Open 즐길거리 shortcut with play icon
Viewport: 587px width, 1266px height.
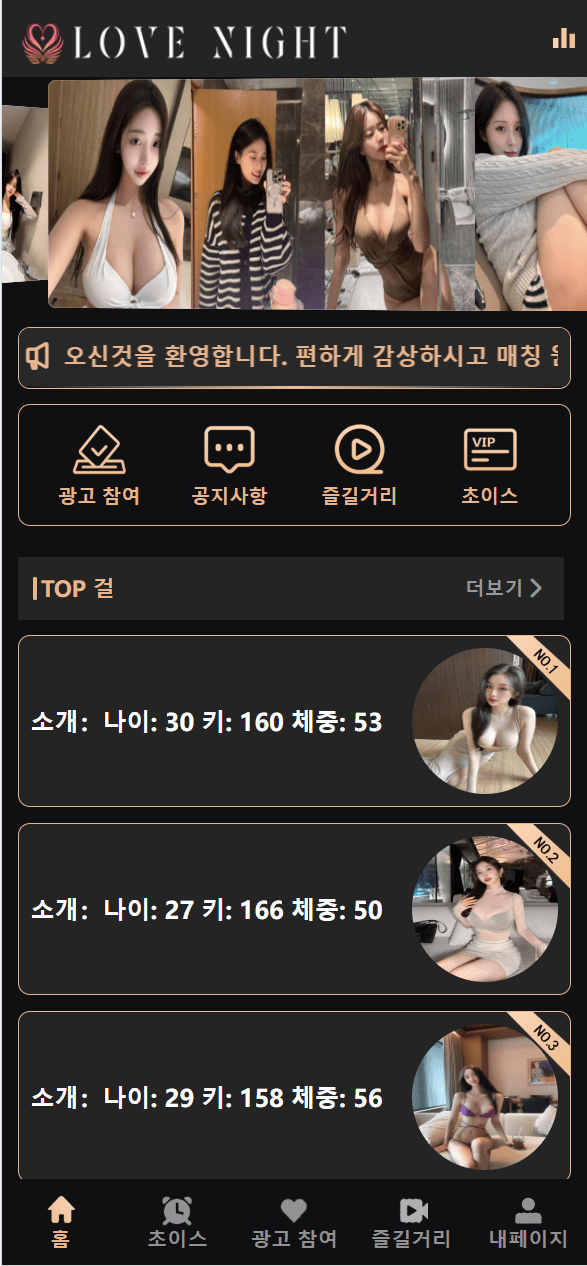359,465
